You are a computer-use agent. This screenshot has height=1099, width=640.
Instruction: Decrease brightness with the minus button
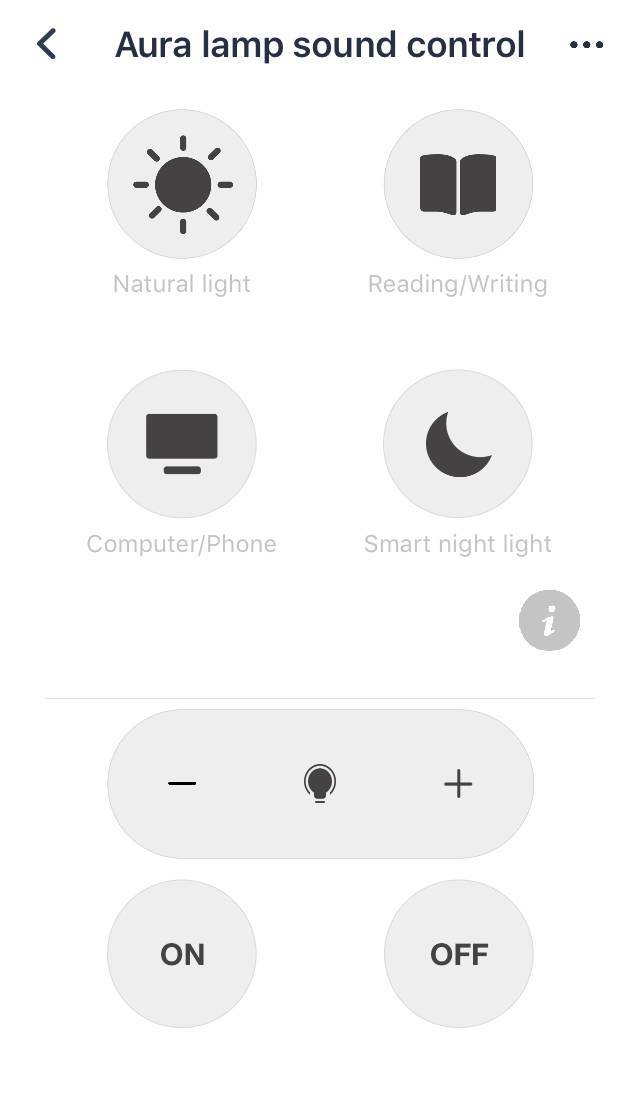[x=182, y=783]
